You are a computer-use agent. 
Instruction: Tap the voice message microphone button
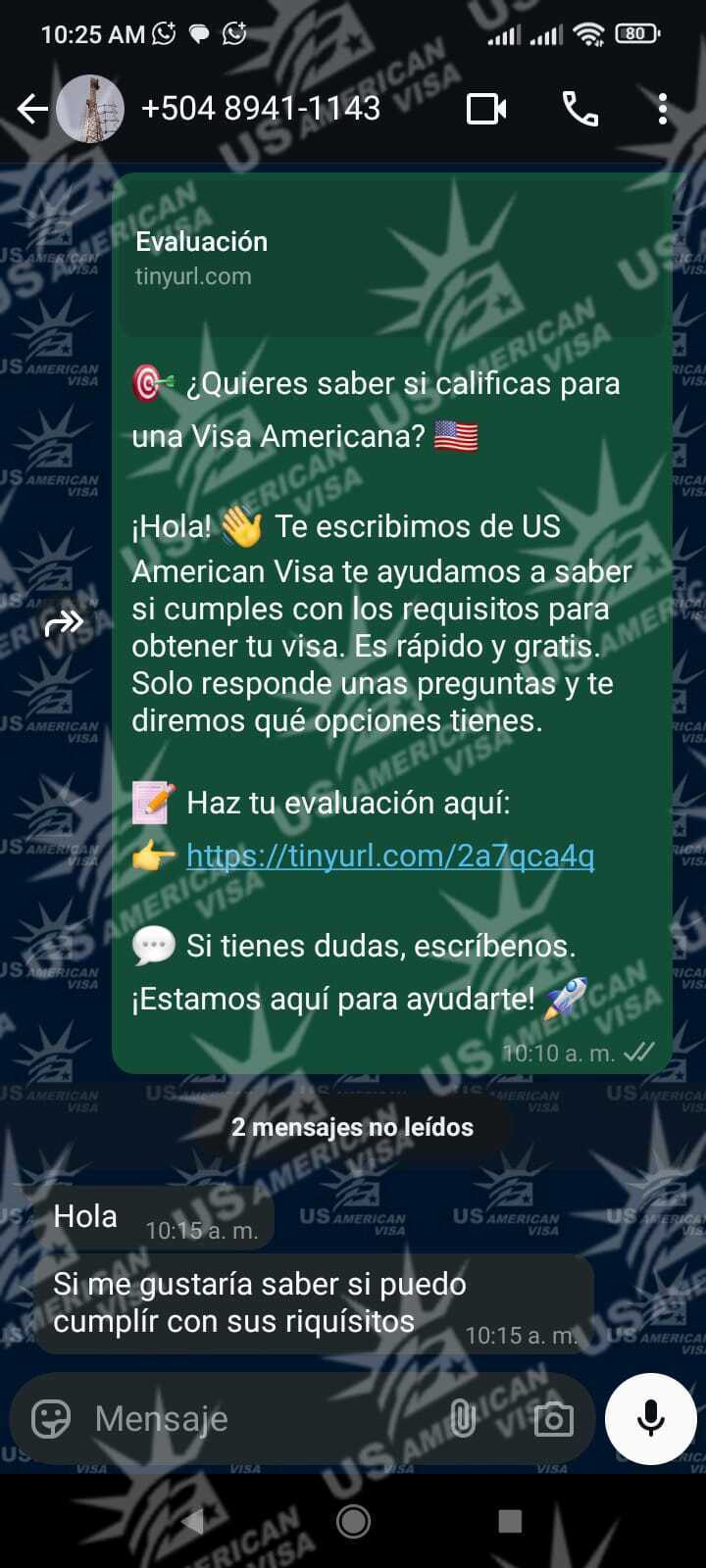(650, 1418)
